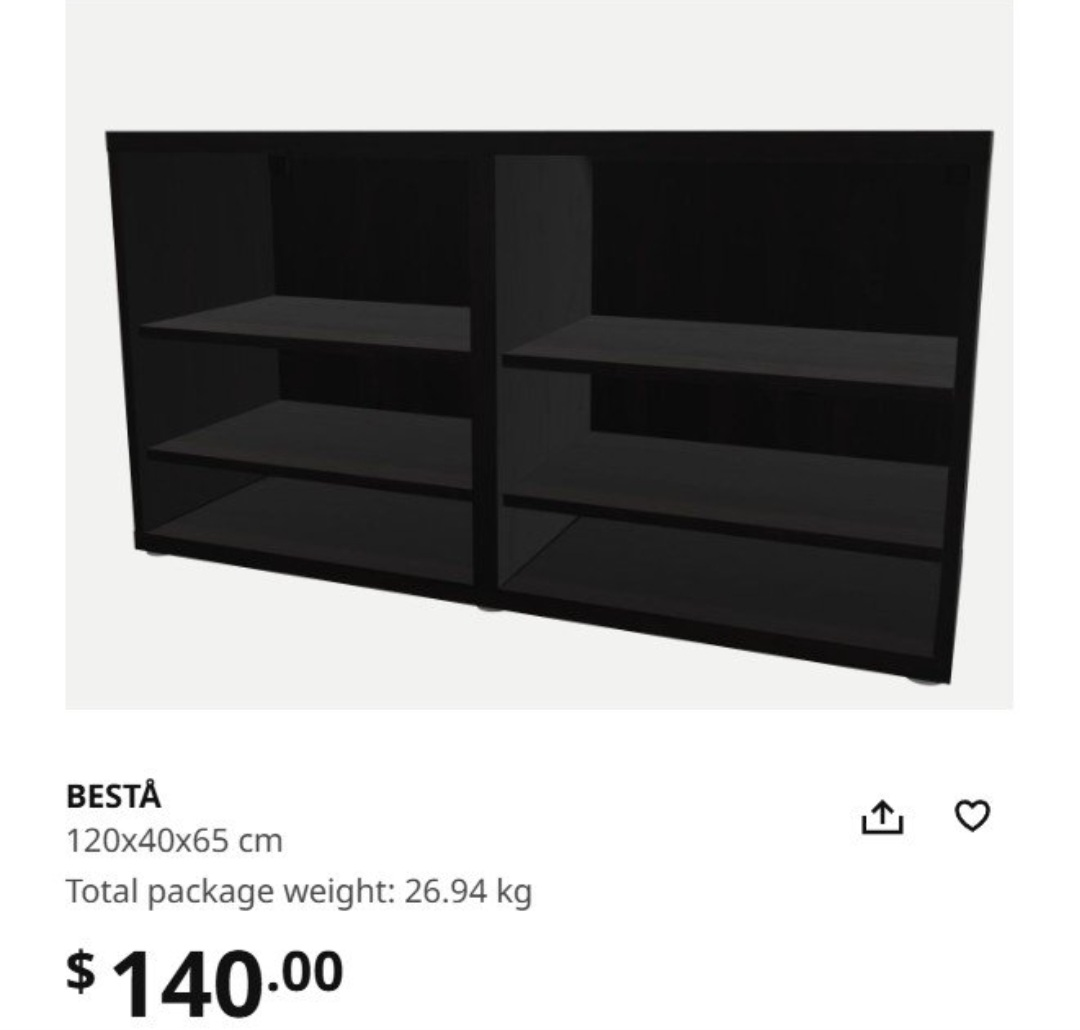Add BESTÅ to favorites with the heart
This screenshot has width=1080, height=1030.
[973, 817]
